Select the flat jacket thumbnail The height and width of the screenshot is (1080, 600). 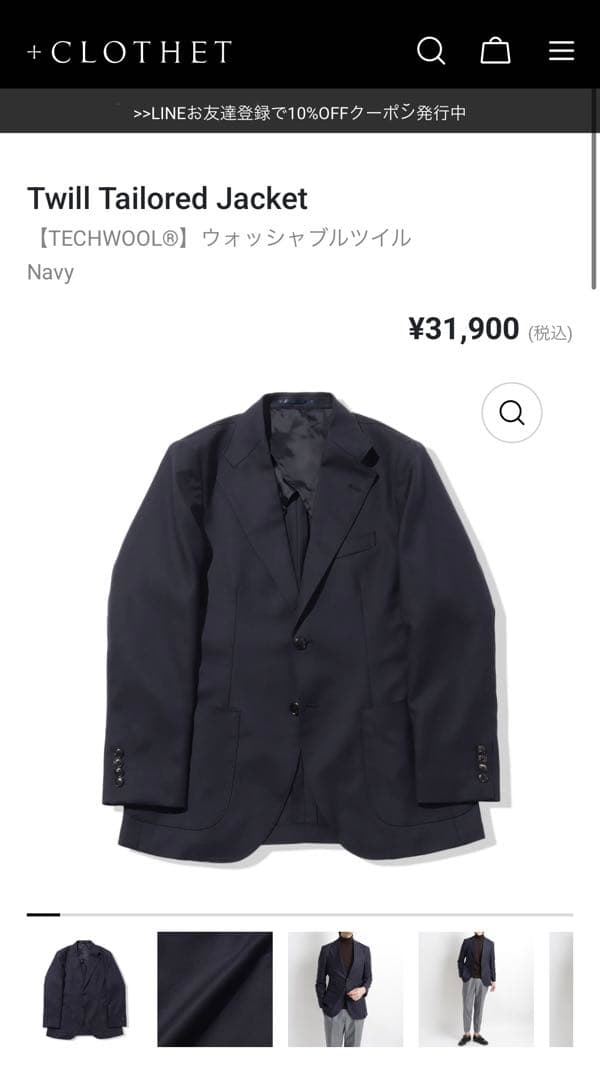coord(84,989)
